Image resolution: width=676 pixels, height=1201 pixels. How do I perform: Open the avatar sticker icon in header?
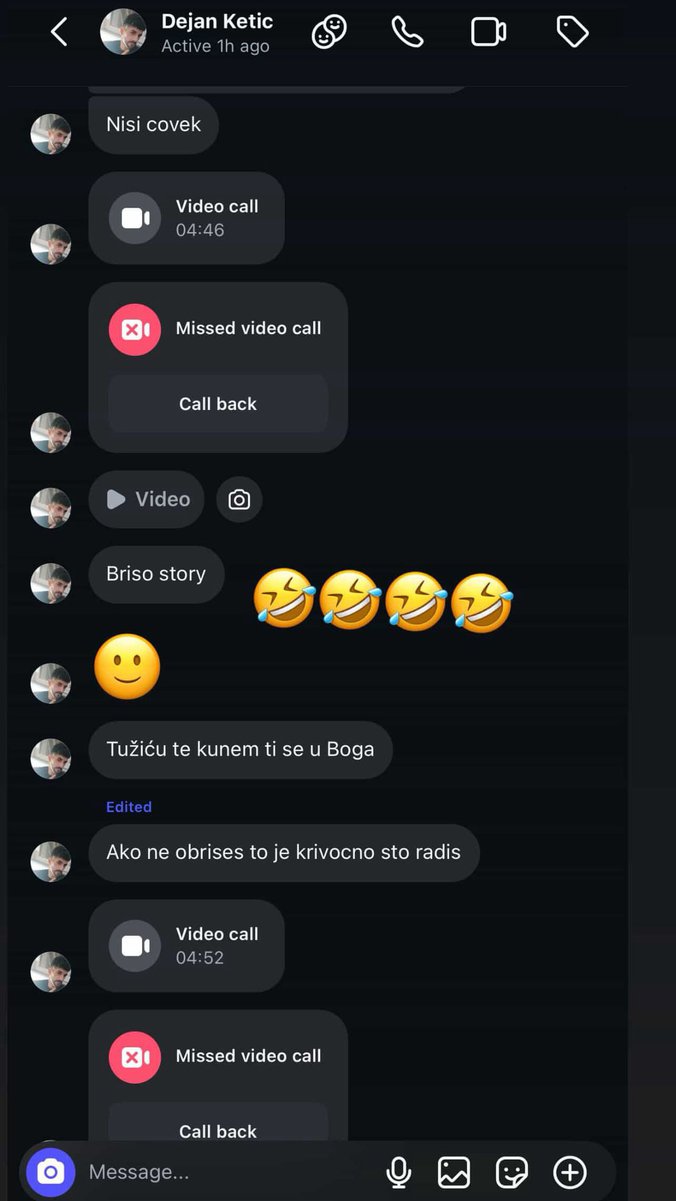[x=329, y=32]
